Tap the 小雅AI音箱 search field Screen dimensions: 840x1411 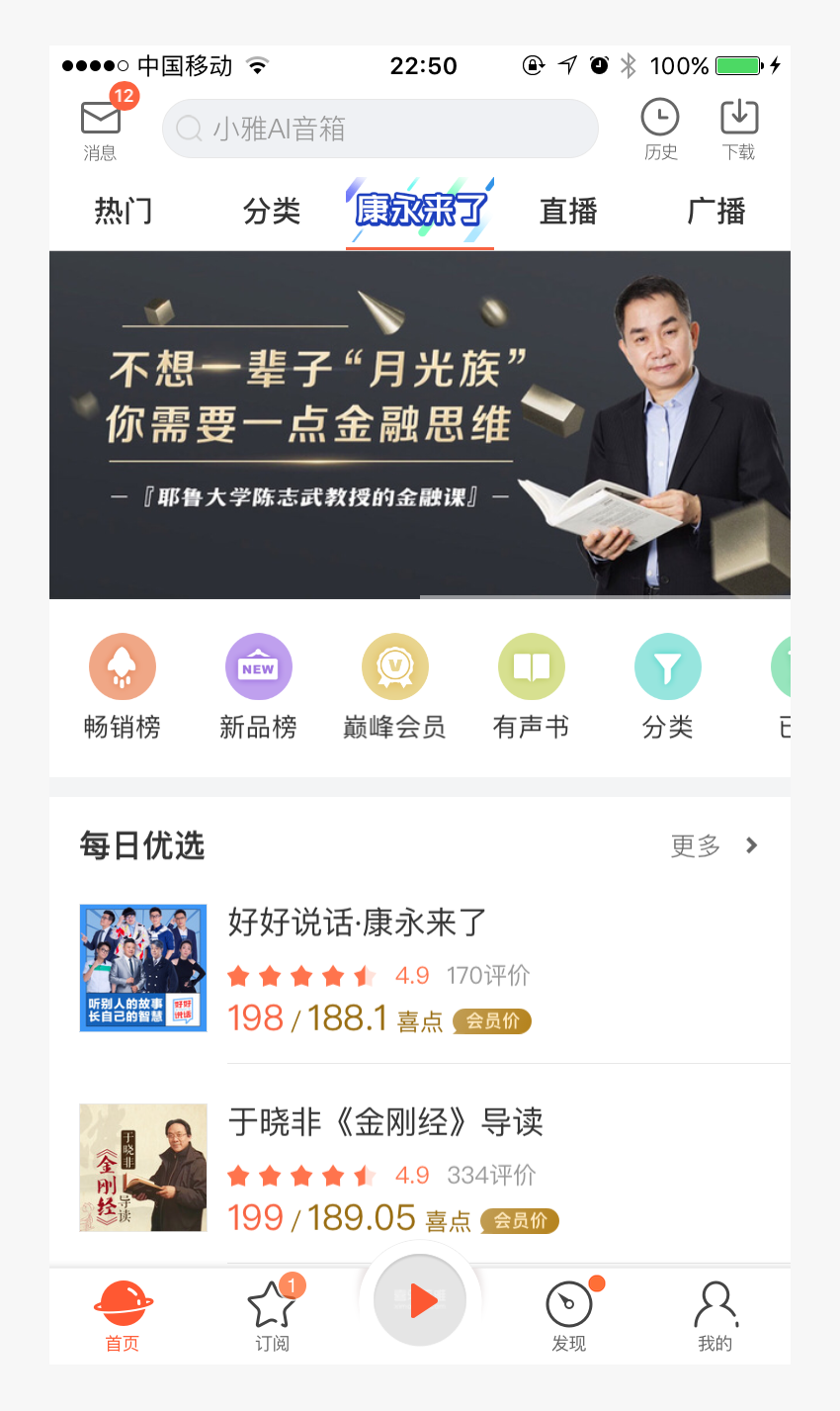click(x=380, y=129)
